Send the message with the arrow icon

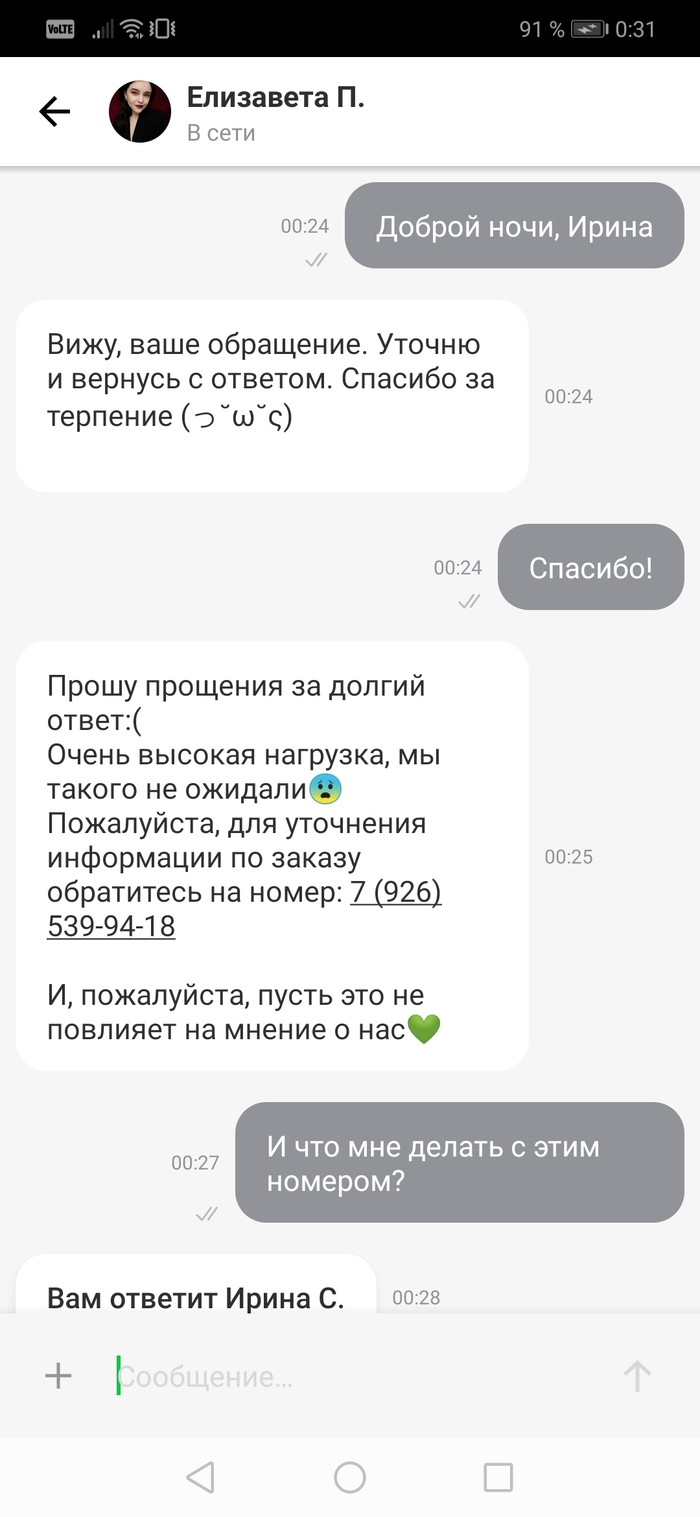coord(637,1376)
